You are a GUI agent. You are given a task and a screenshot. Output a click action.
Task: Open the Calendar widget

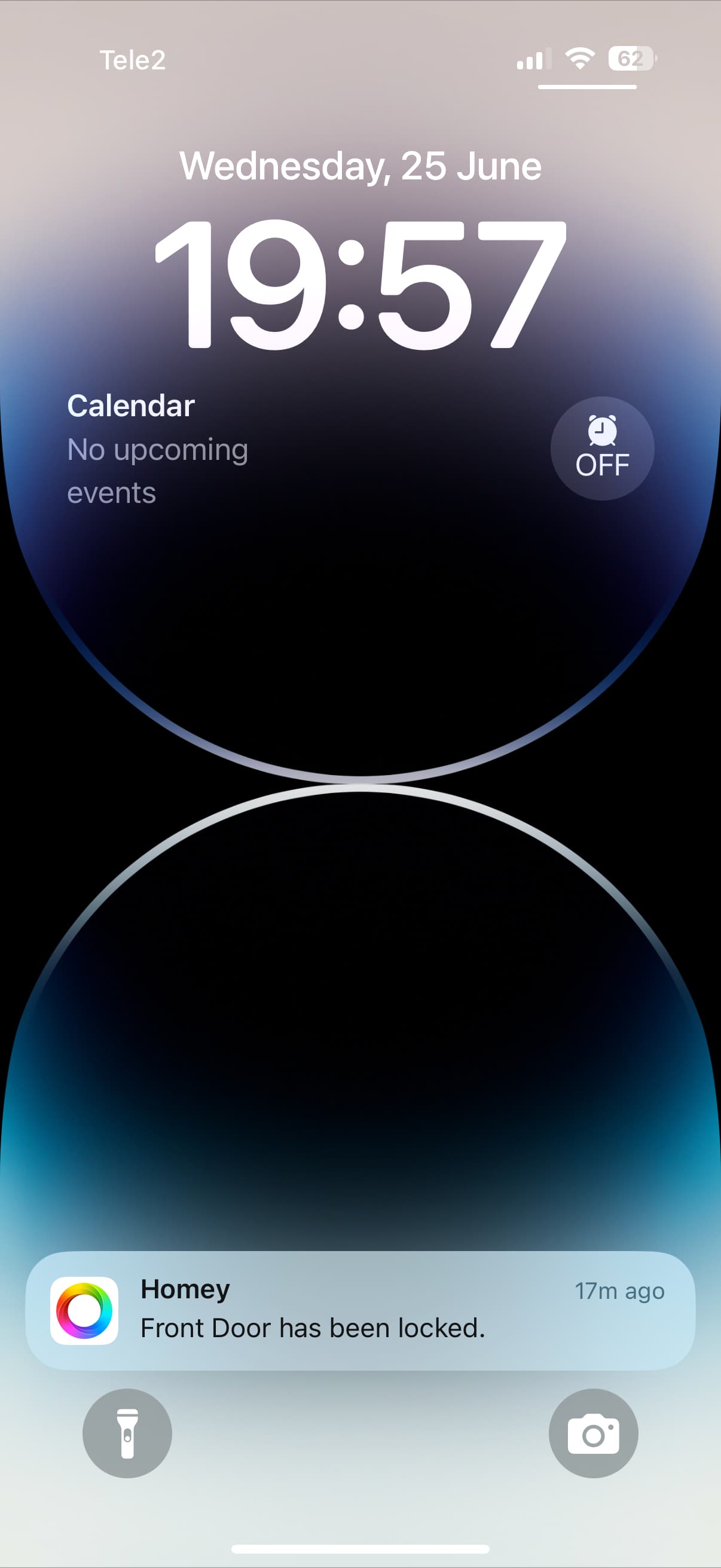click(x=158, y=449)
